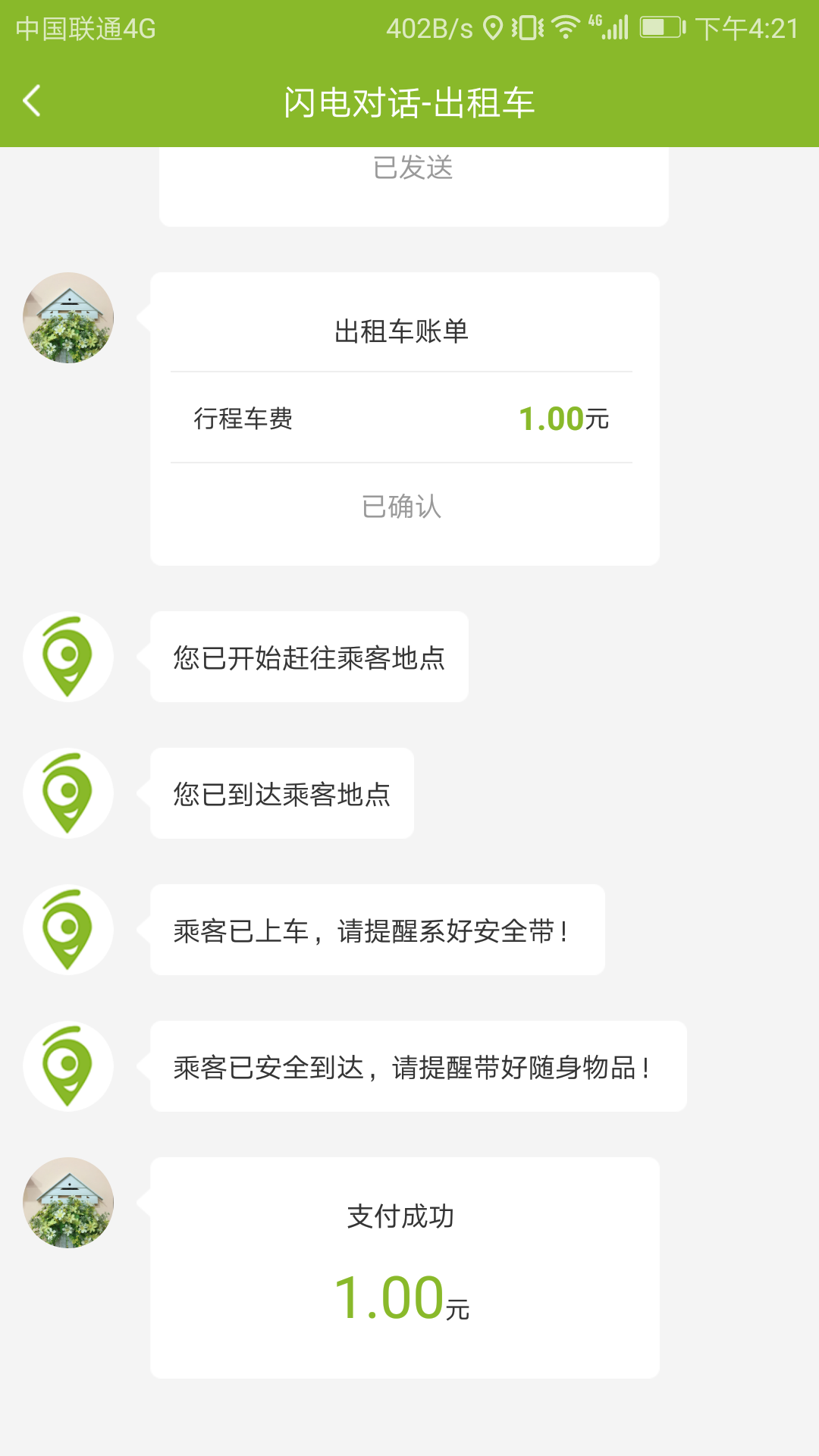
Task: Tap the 已确认 confirmation label
Action: click(403, 507)
